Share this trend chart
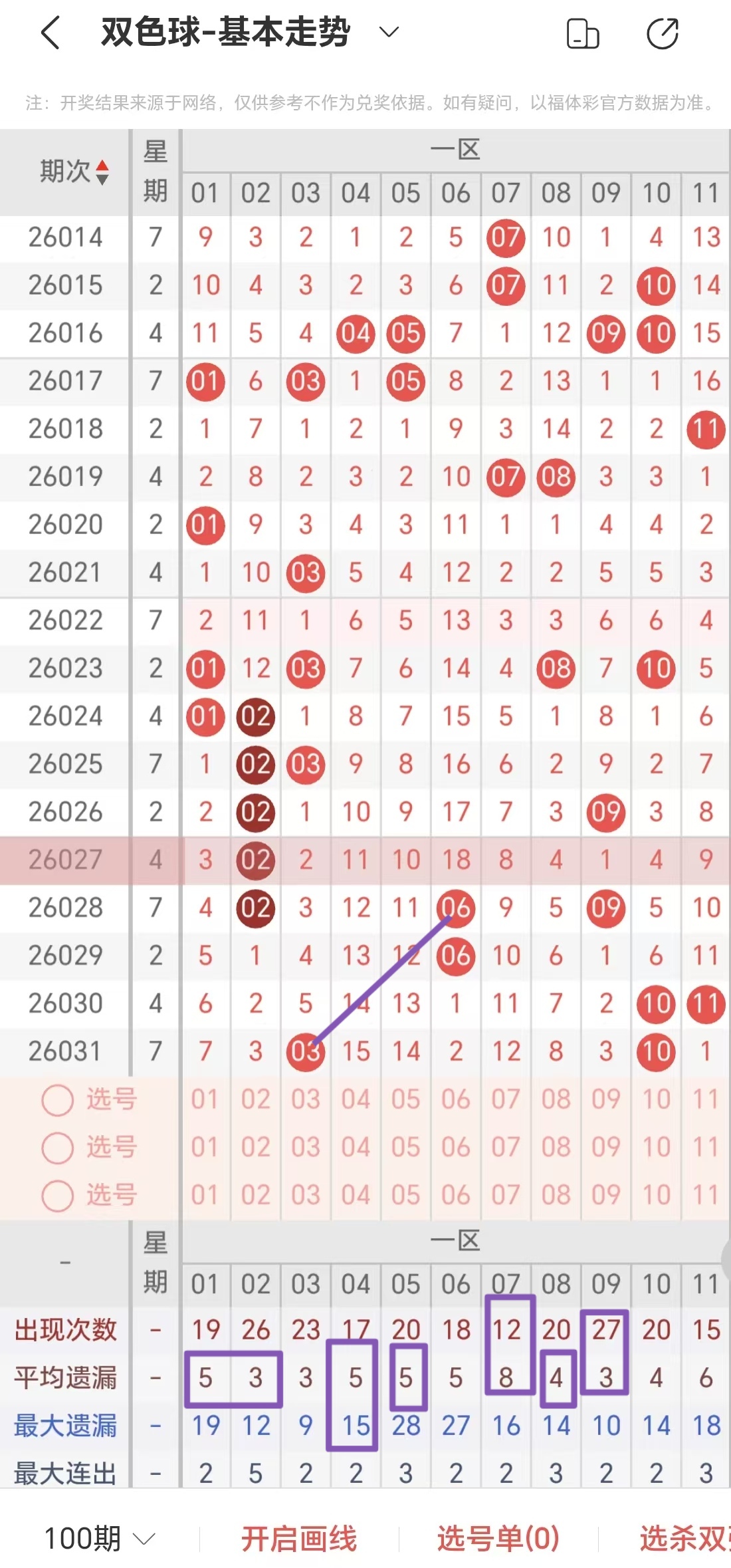Viewport: 731px width, 1568px height. click(662, 34)
